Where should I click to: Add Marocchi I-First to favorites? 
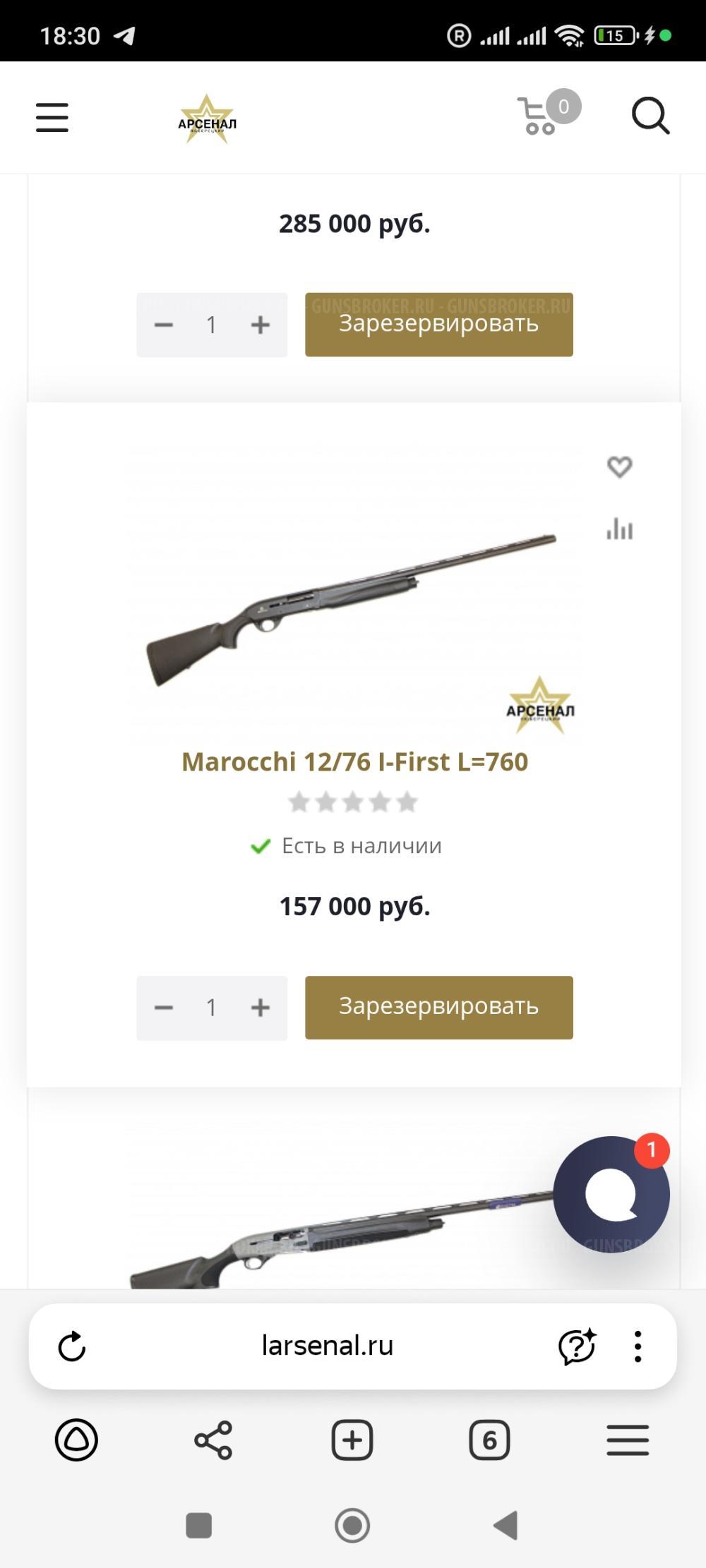(619, 466)
